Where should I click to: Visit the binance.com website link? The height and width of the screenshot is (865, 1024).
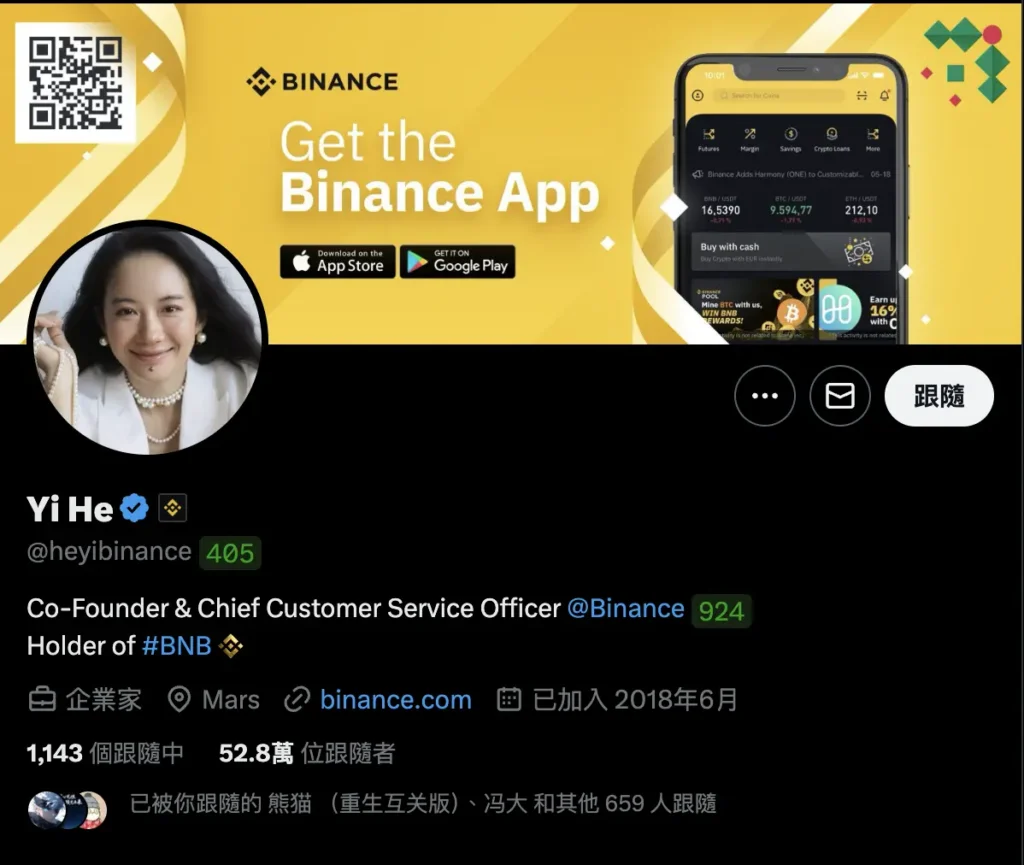pos(395,700)
